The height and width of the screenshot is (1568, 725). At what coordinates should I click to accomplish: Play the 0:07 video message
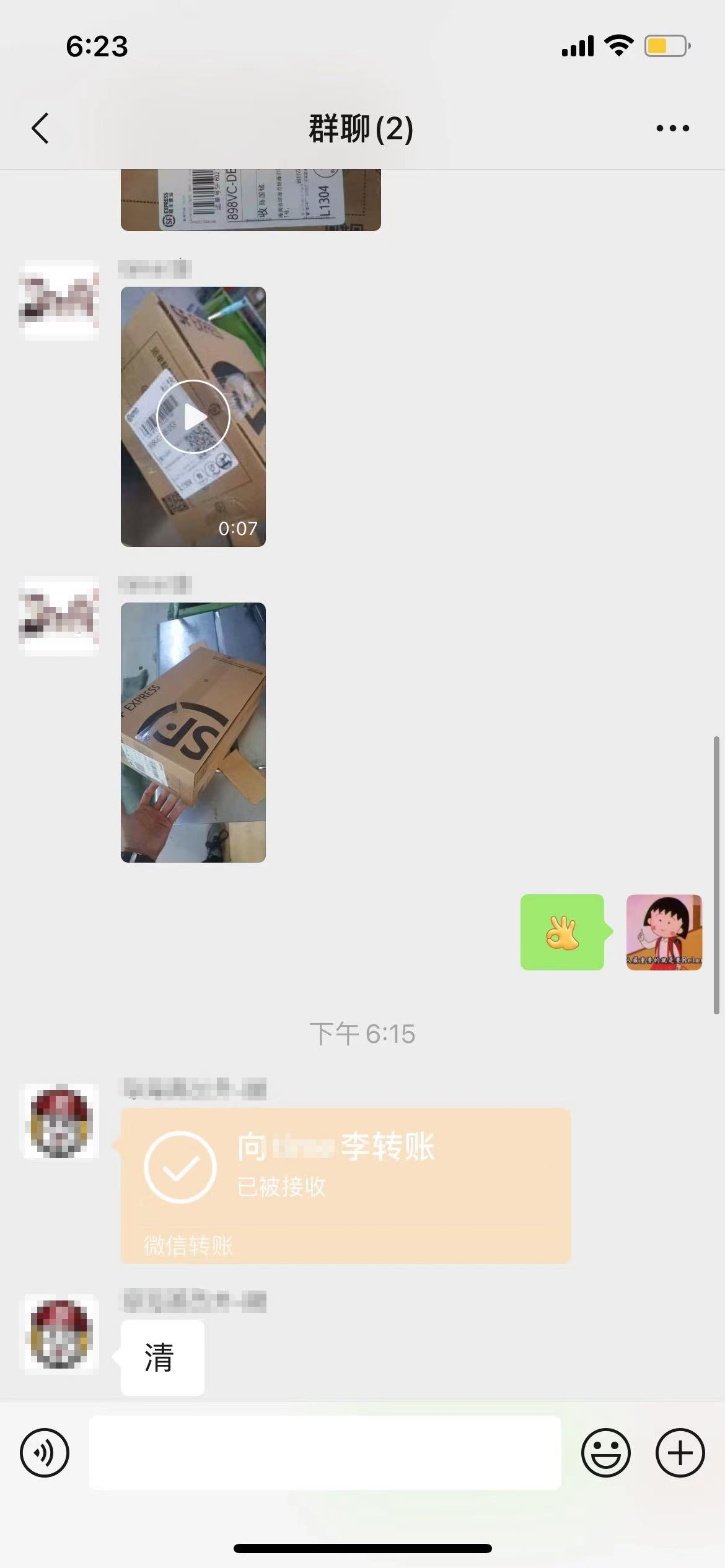pyautogui.click(x=193, y=417)
